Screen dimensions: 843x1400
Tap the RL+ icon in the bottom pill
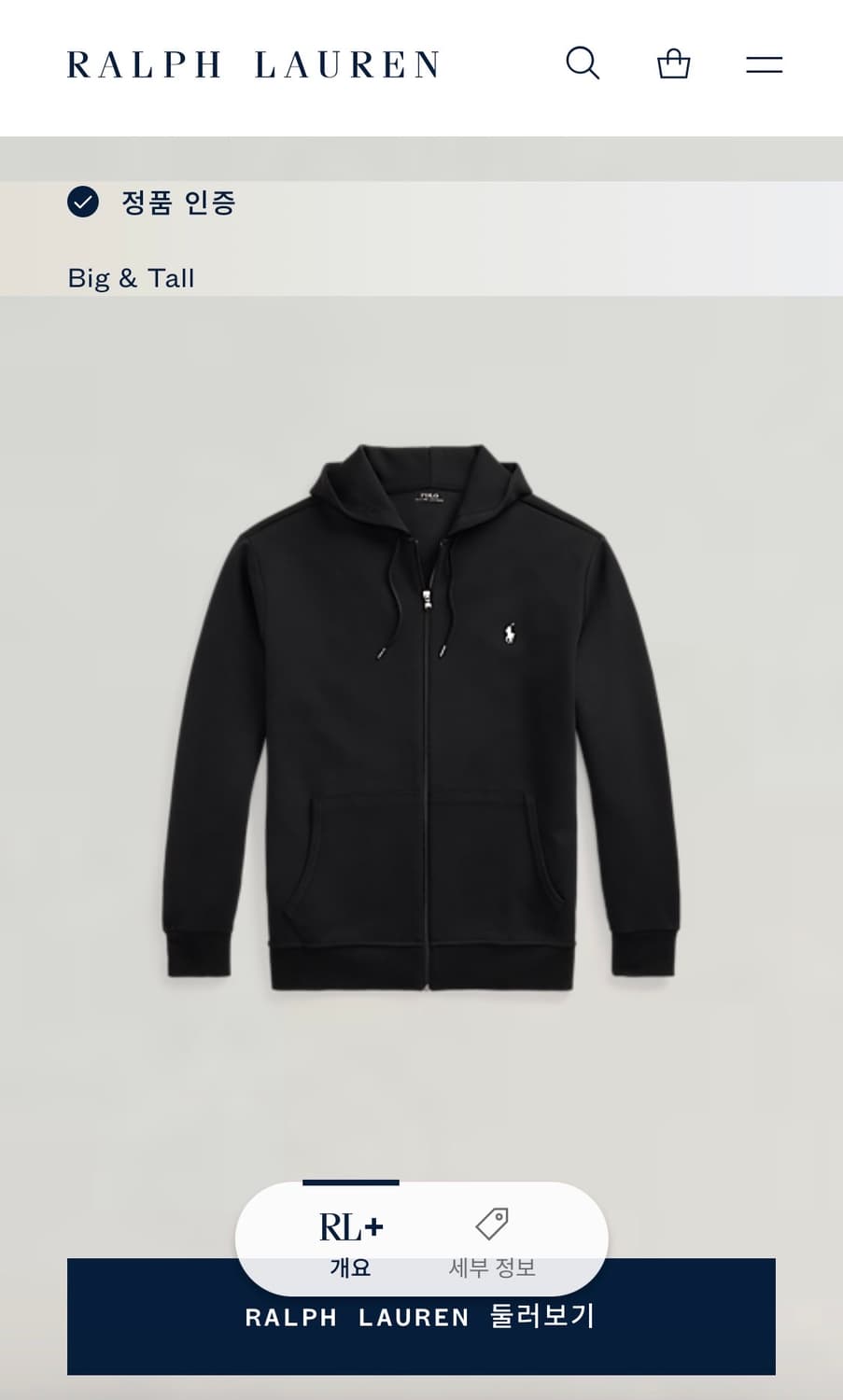click(x=350, y=1228)
